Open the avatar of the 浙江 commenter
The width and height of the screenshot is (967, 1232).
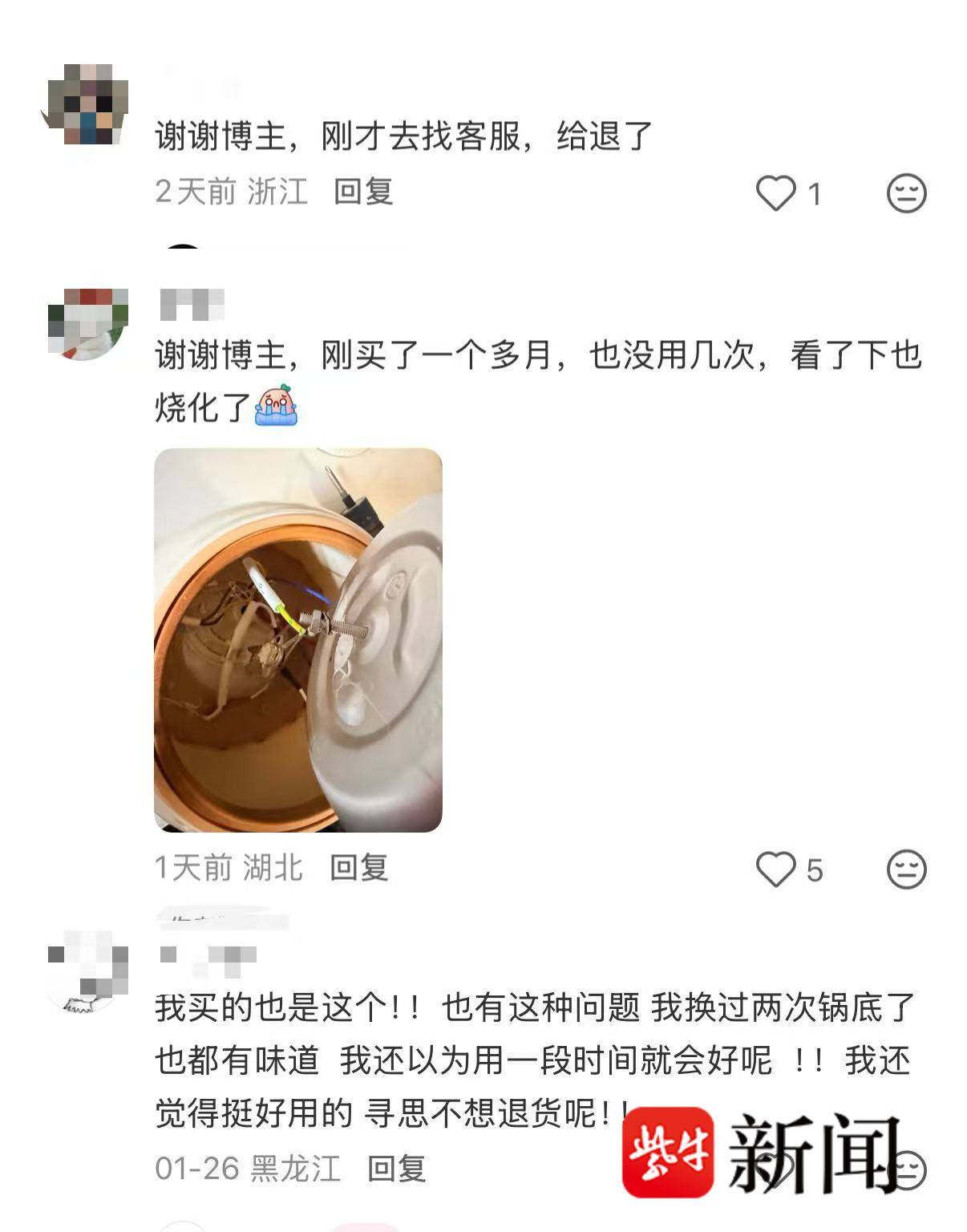tap(86, 104)
